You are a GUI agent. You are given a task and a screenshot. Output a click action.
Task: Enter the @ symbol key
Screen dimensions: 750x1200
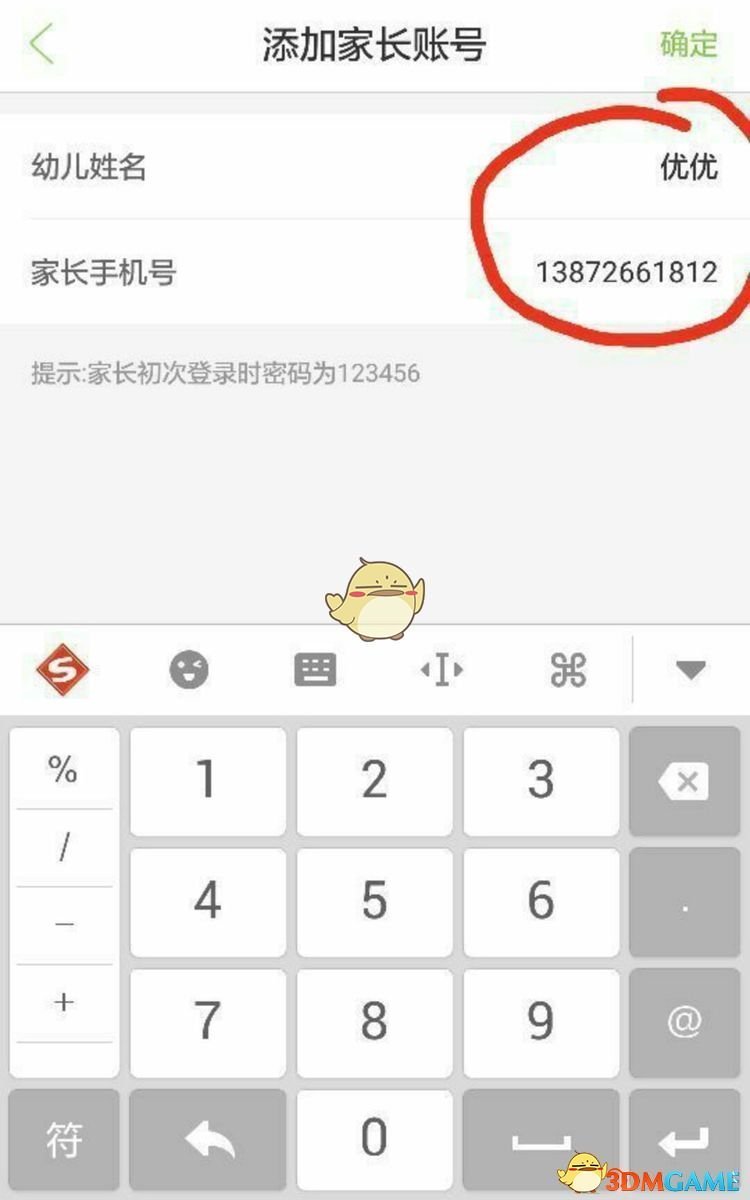coord(684,1022)
